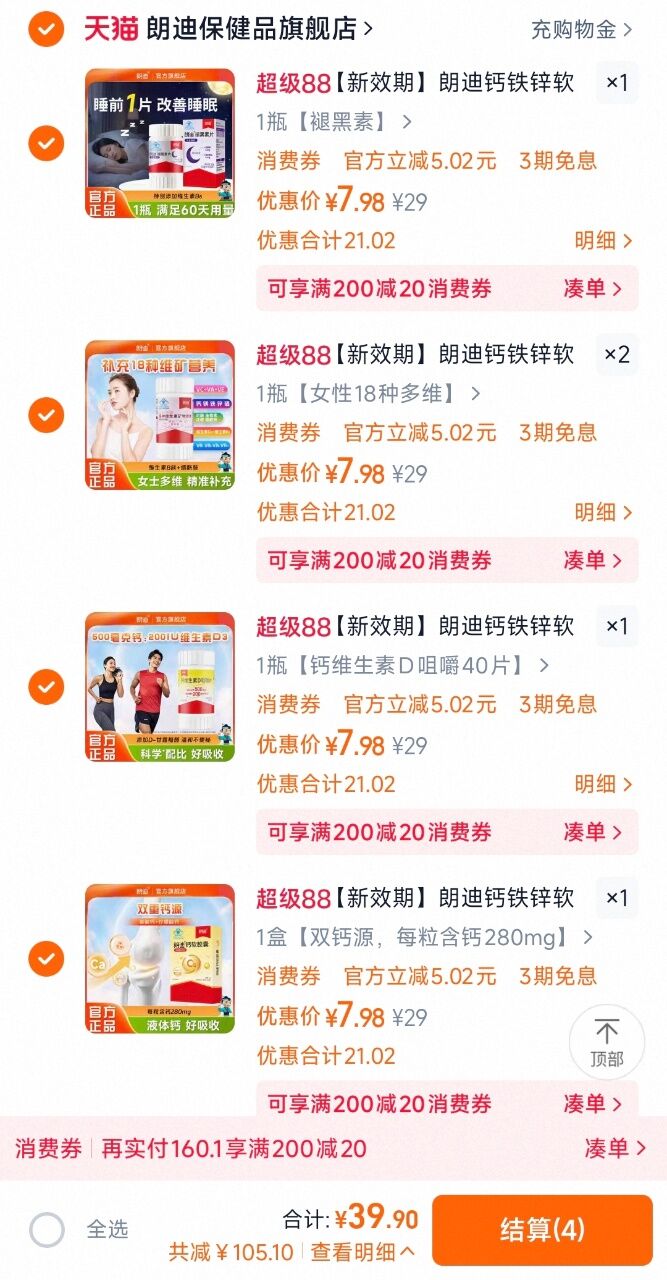667x1280 pixels.
Task: Deselect the 褪黑素 item checkbox
Action: [46, 143]
